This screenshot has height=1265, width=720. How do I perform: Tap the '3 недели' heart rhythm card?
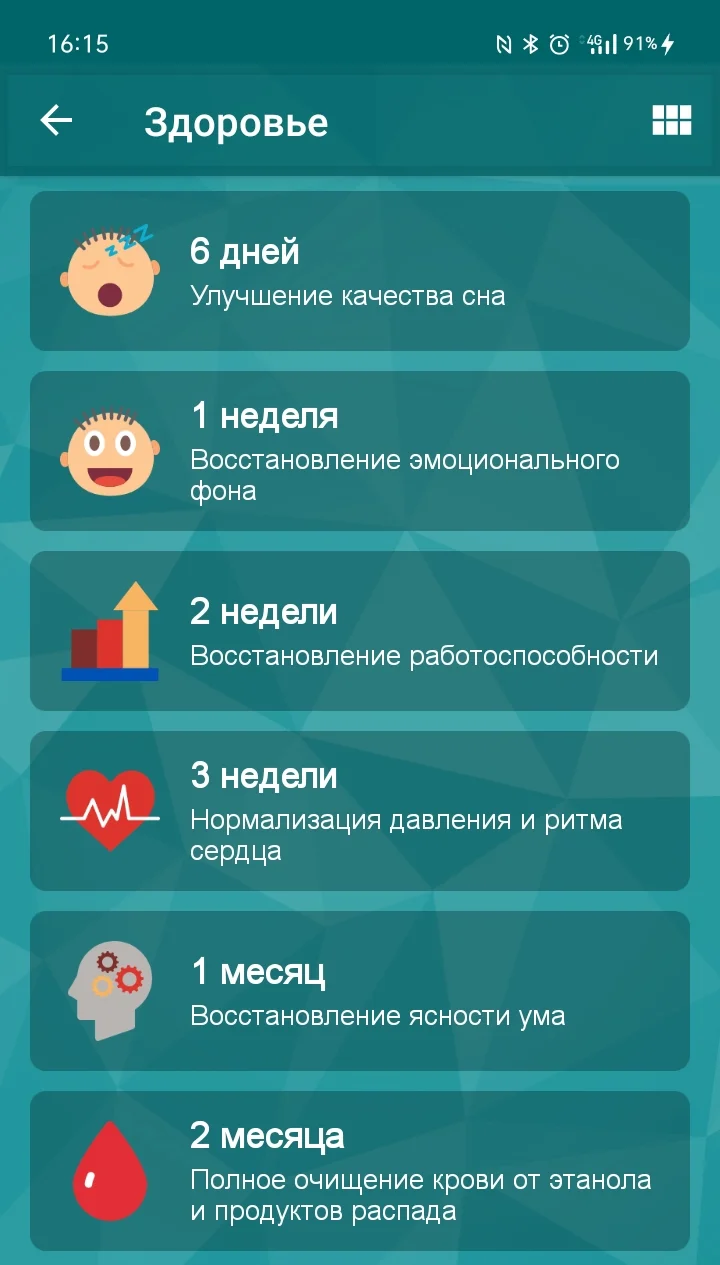[x=360, y=809]
